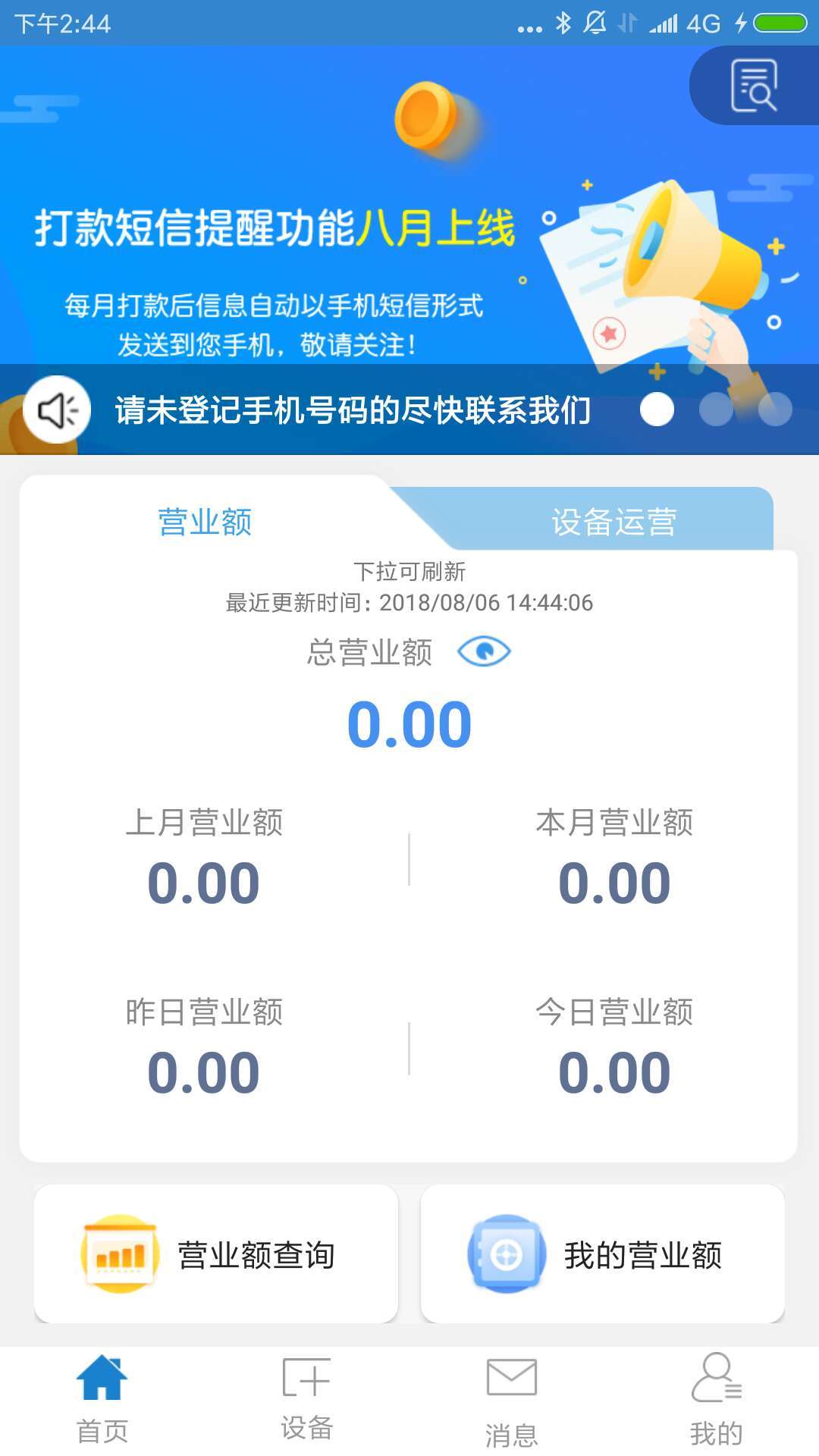The height and width of the screenshot is (1456, 819).
Task: Open the document search icon
Action: pos(754,86)
